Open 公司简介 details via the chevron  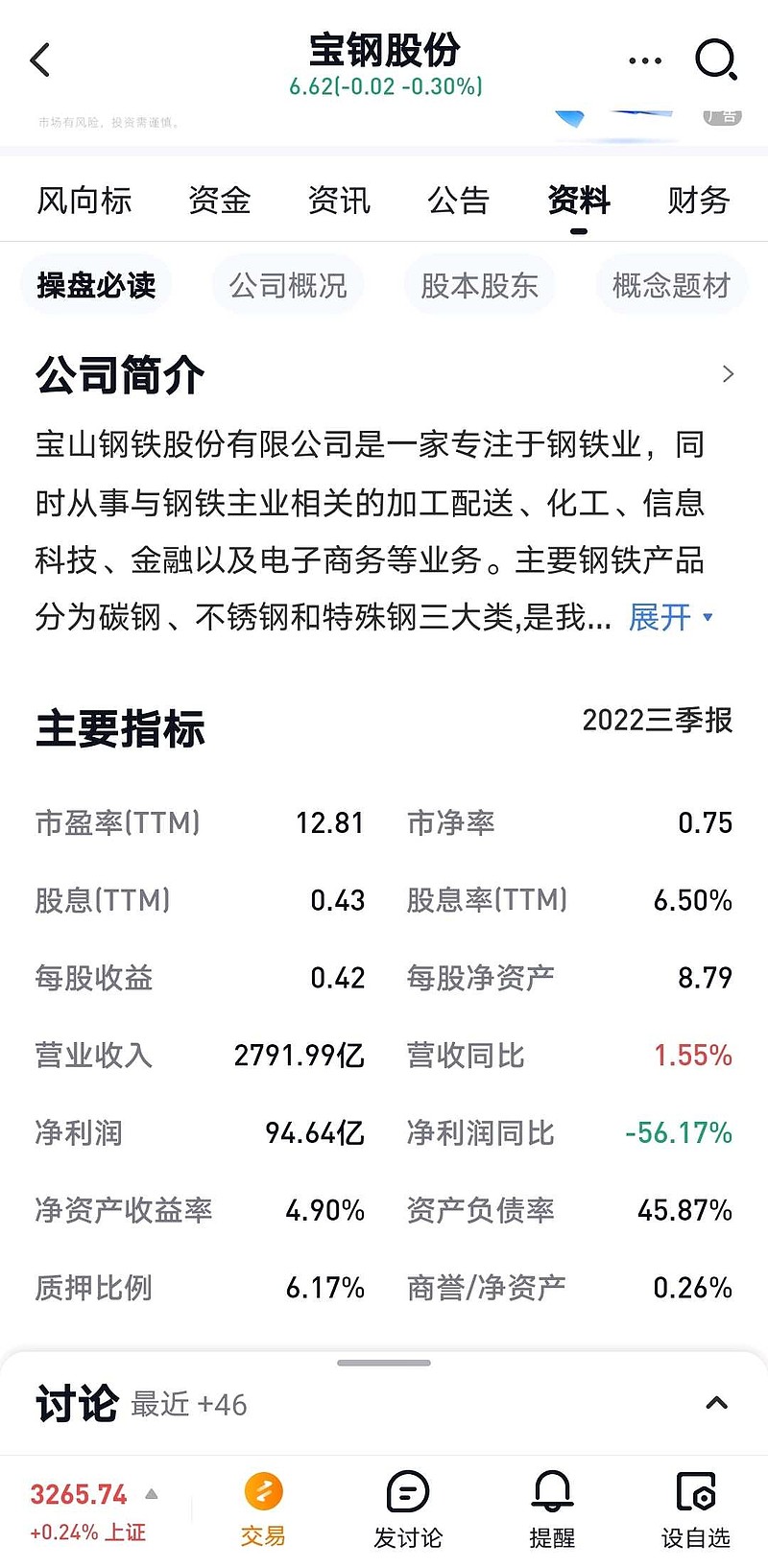[x=728, y=374]
